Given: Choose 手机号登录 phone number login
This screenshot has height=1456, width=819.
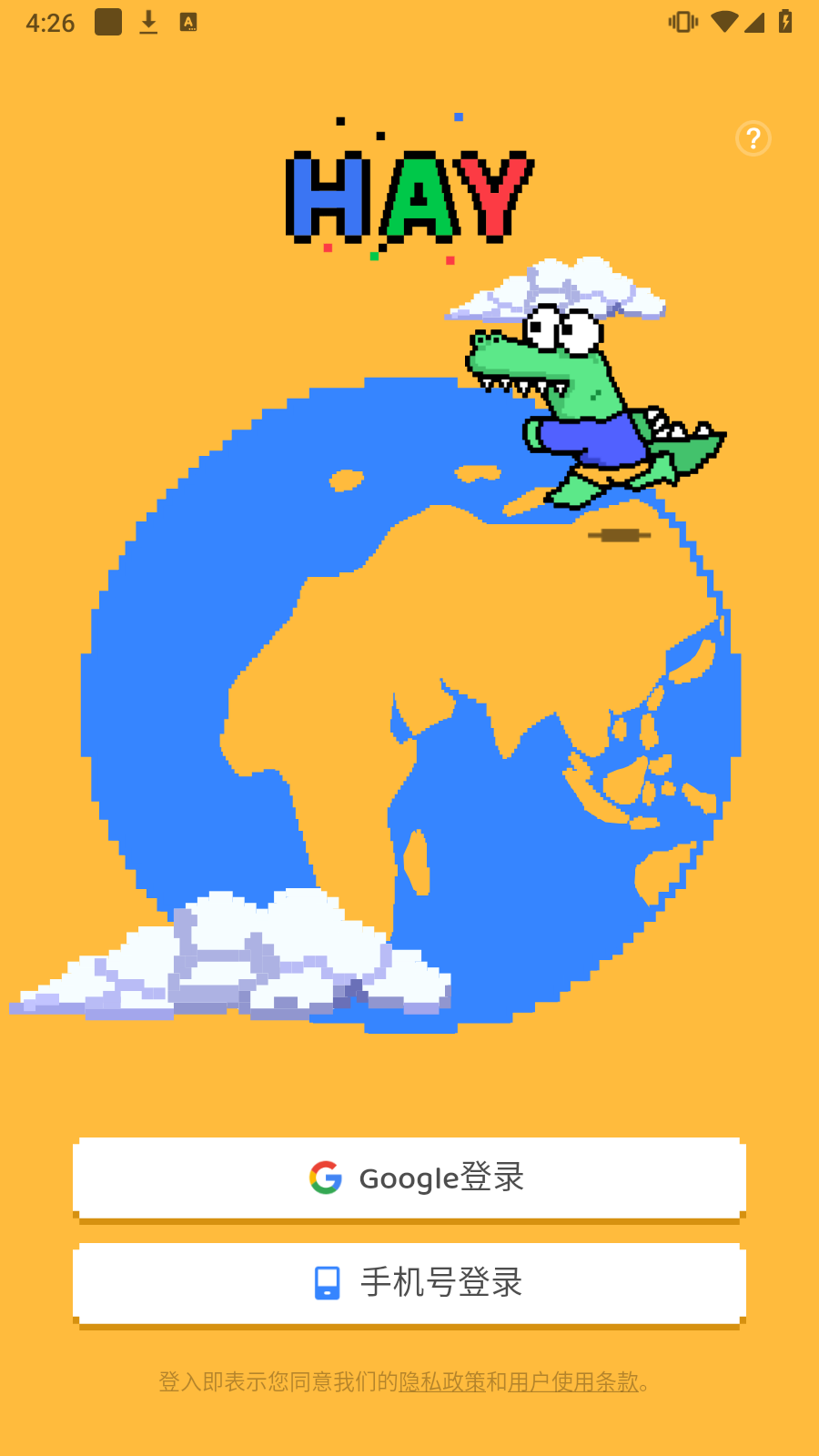Looking at the screenshot, I should click(x=409, y=1282).
